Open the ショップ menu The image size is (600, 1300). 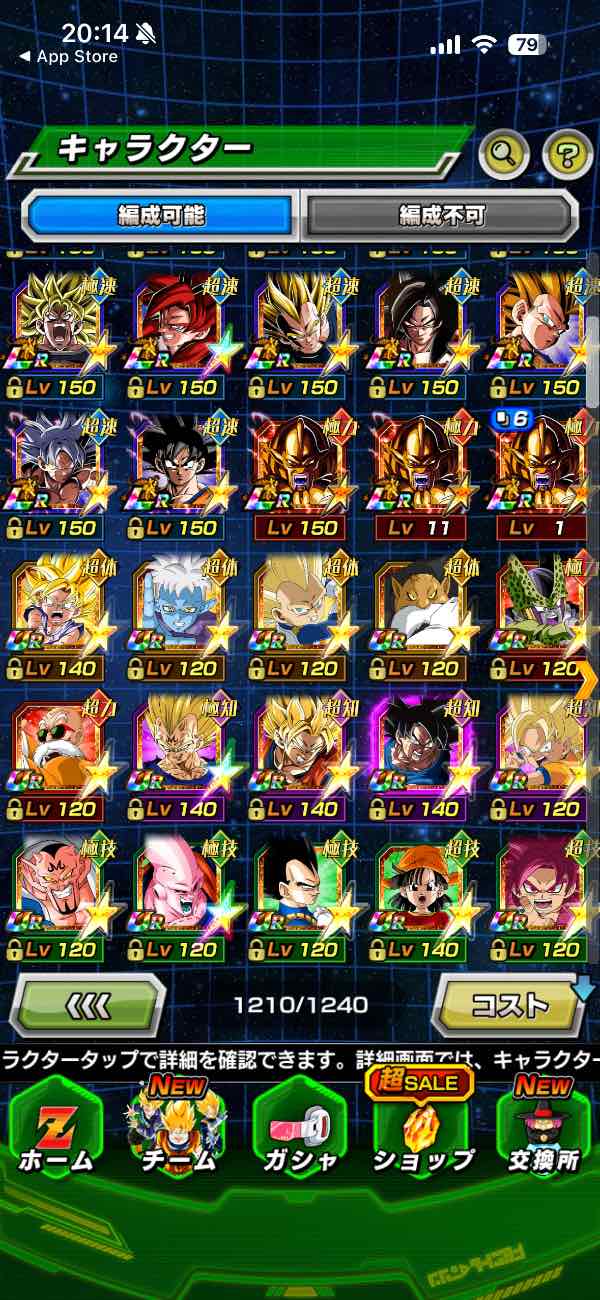point(422,1132)
